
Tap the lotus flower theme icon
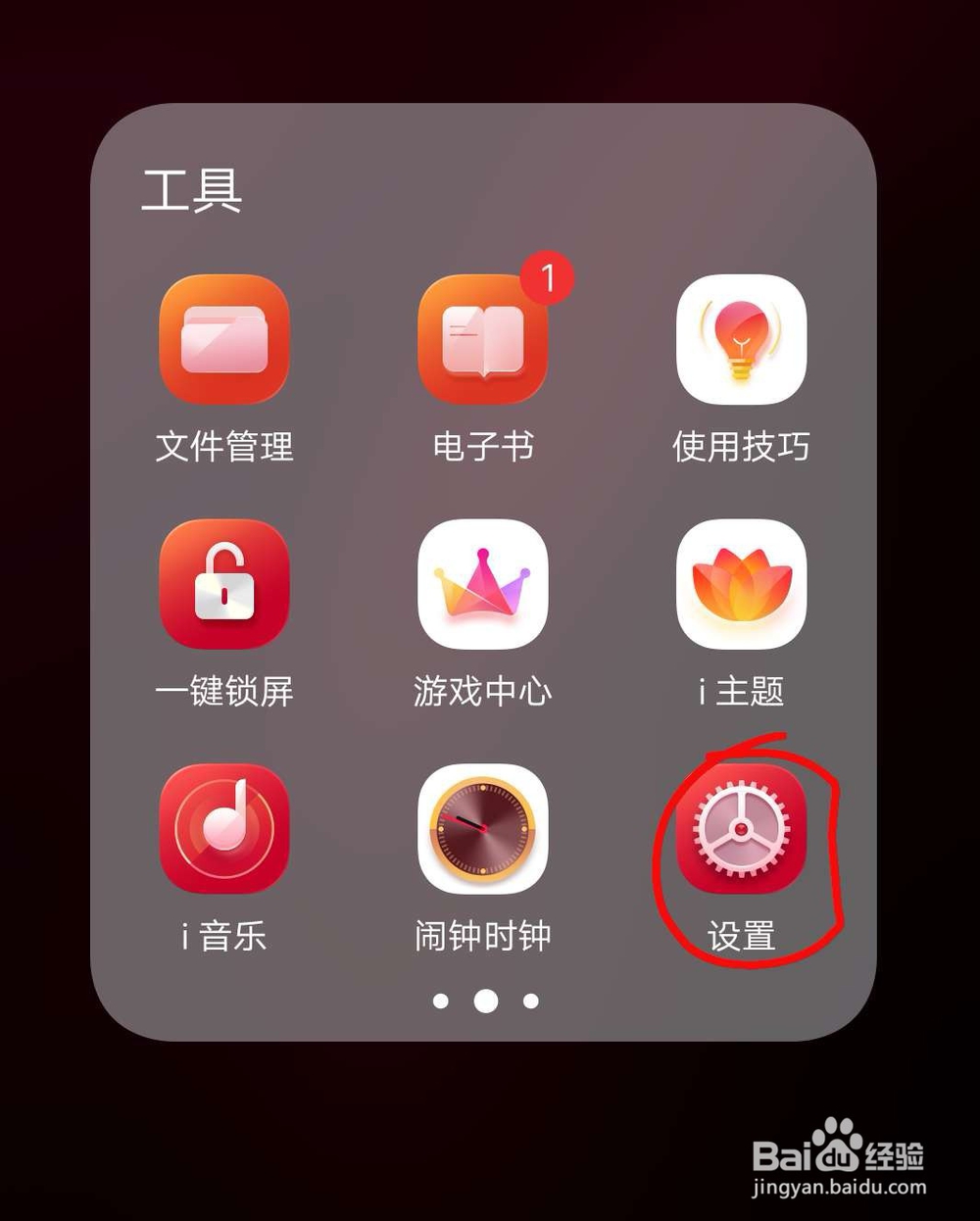coord(742,585)
